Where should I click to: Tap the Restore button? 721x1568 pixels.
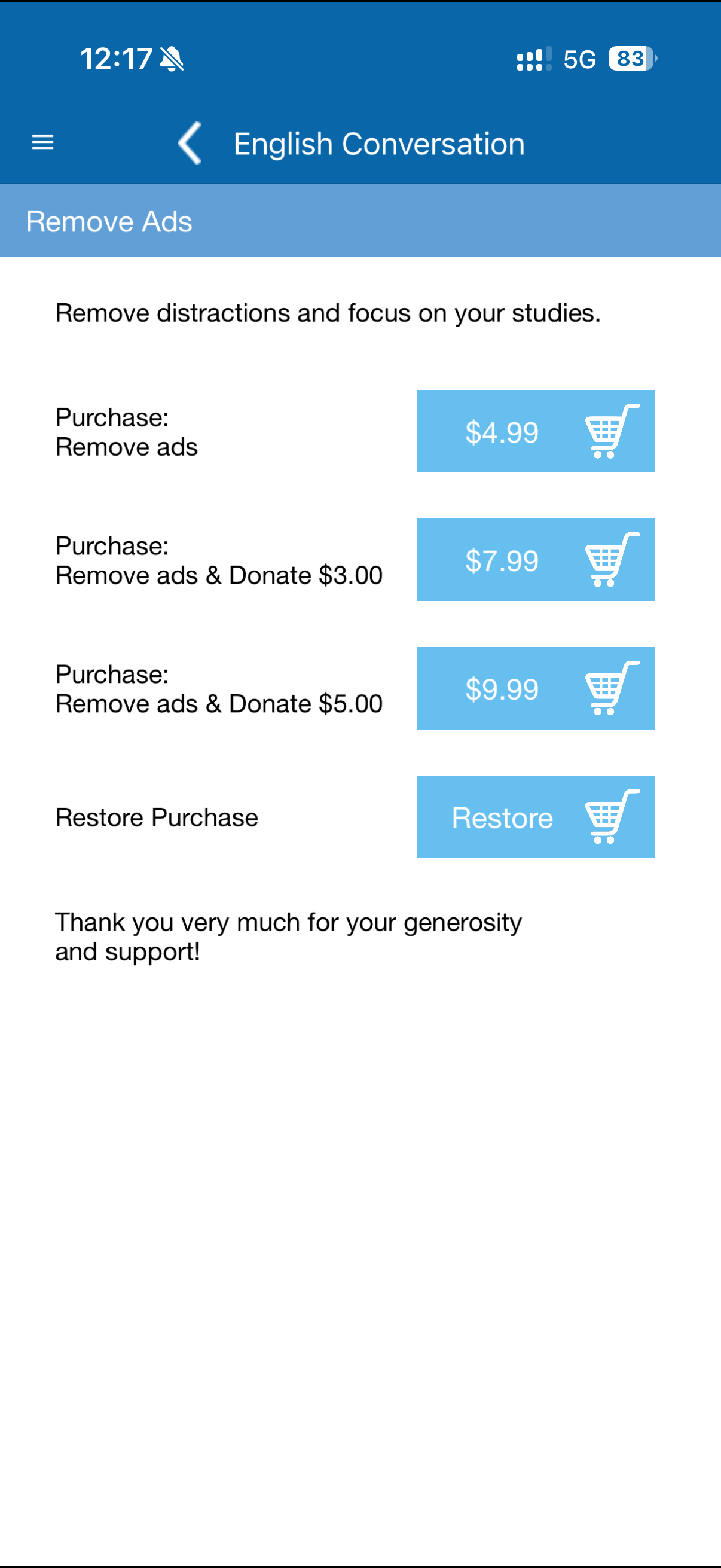tap(536, 816)
